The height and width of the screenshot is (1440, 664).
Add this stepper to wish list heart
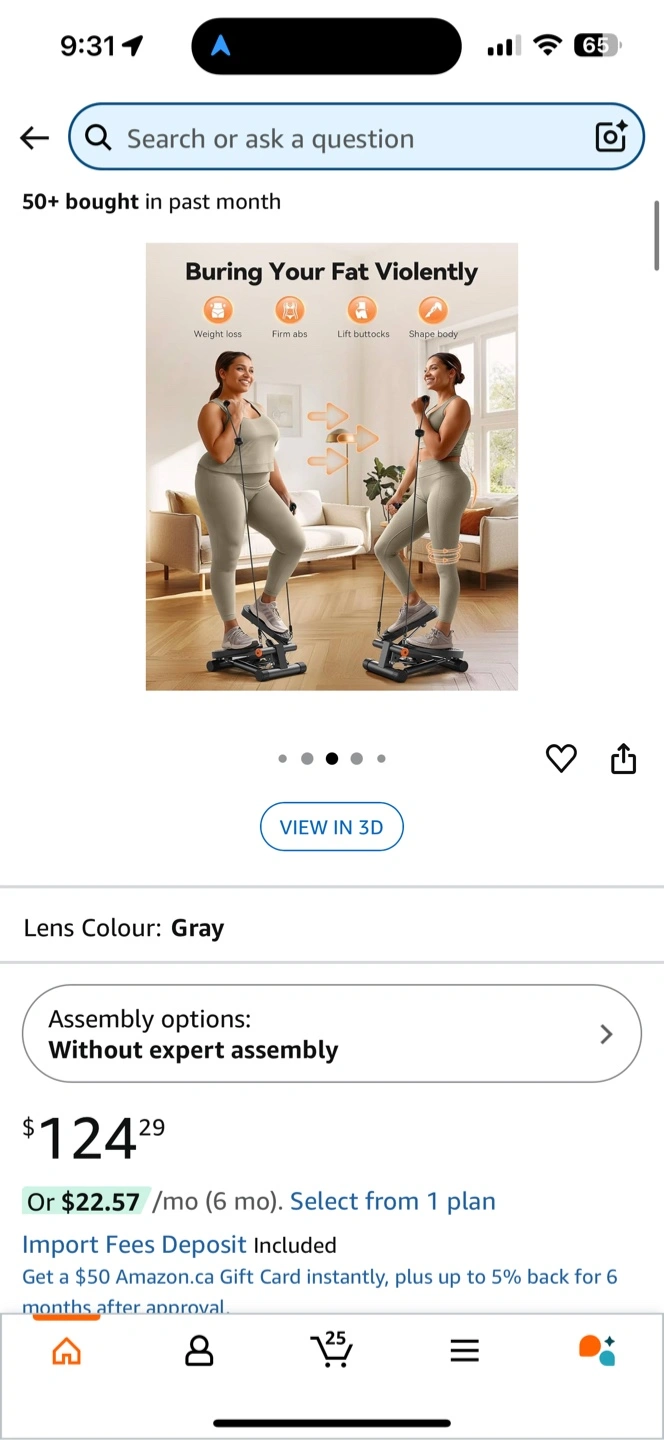tap(561, 759)
